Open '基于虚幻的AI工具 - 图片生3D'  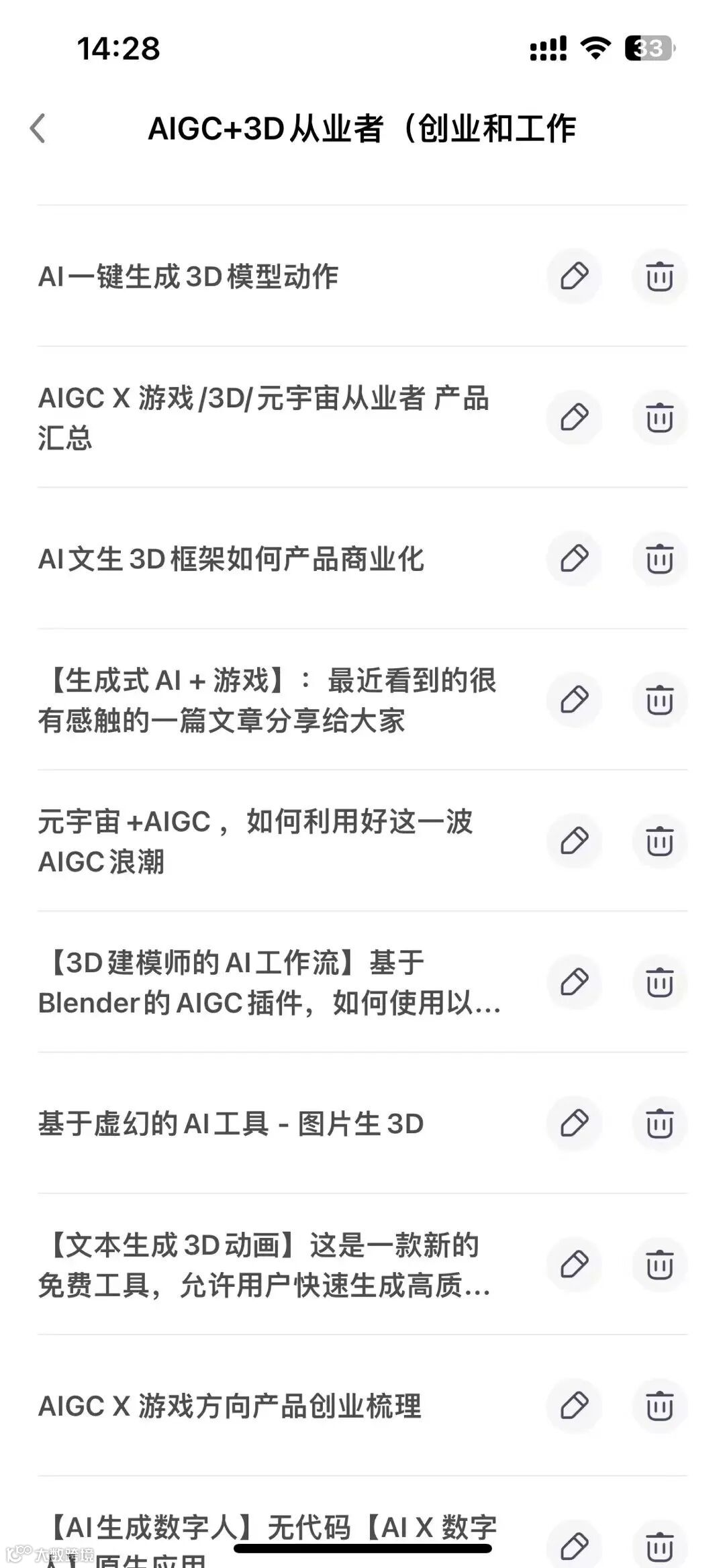(231, 1124)
